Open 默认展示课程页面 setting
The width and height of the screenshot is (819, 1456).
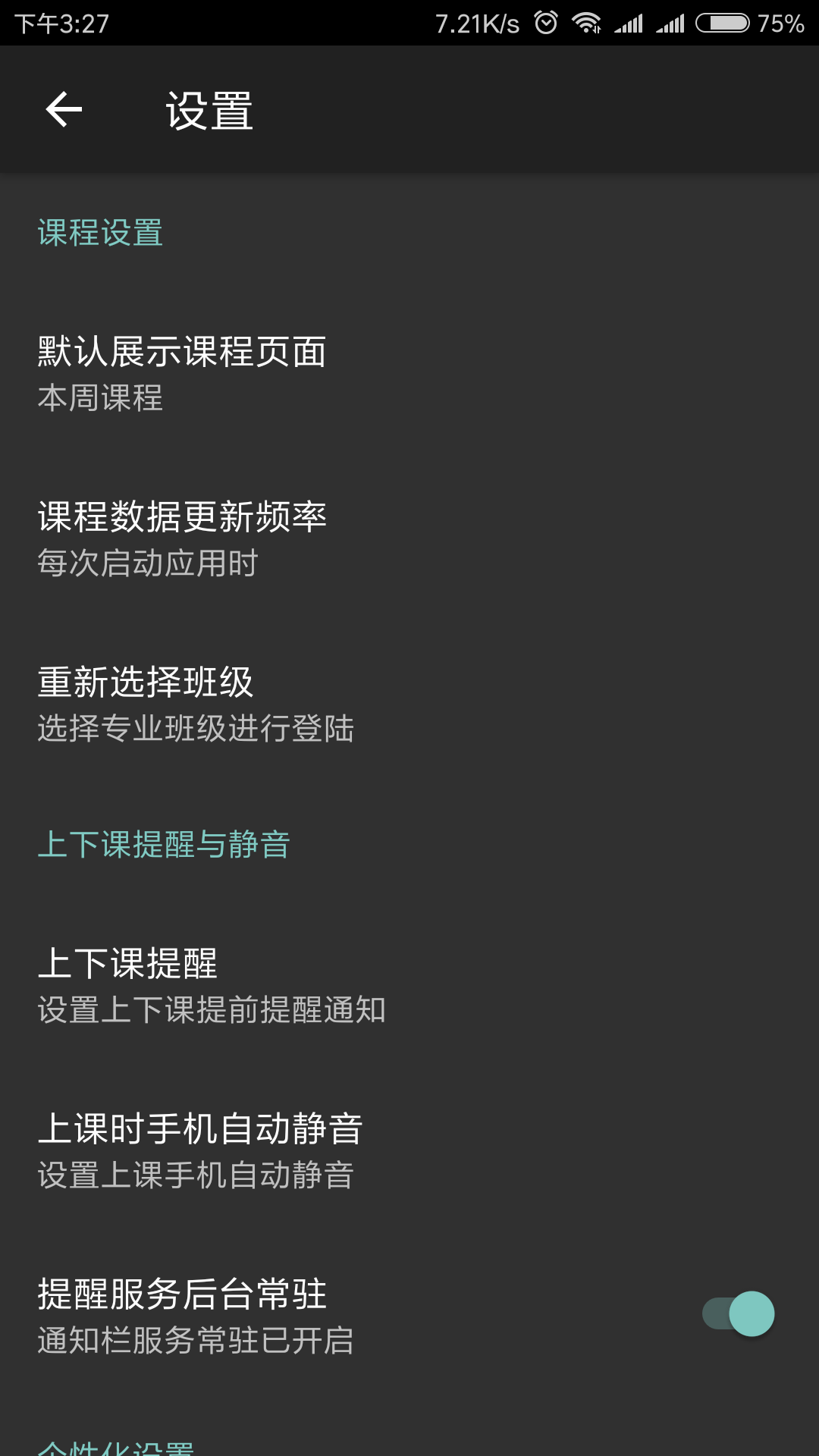pos(409,374)
